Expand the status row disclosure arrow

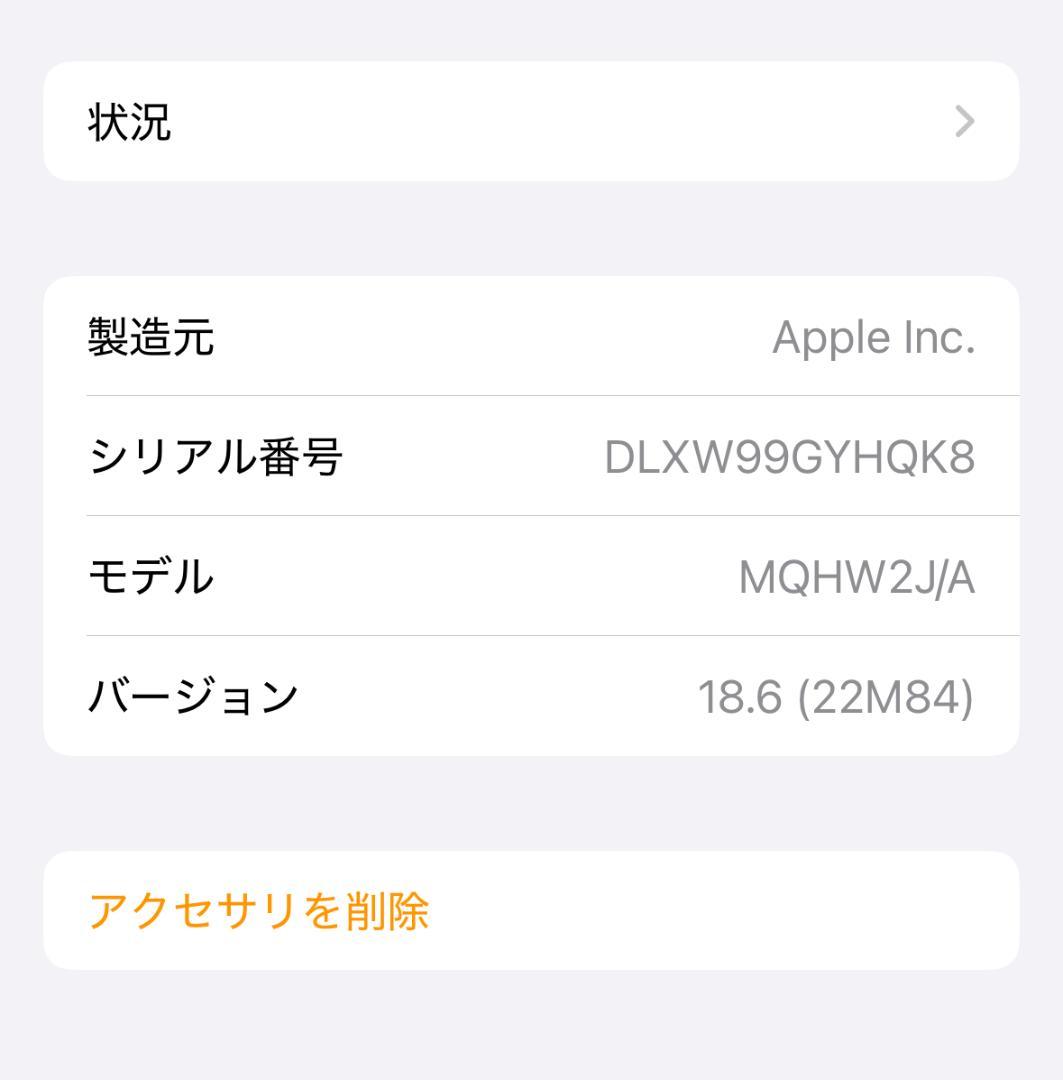tap(963, 121)
